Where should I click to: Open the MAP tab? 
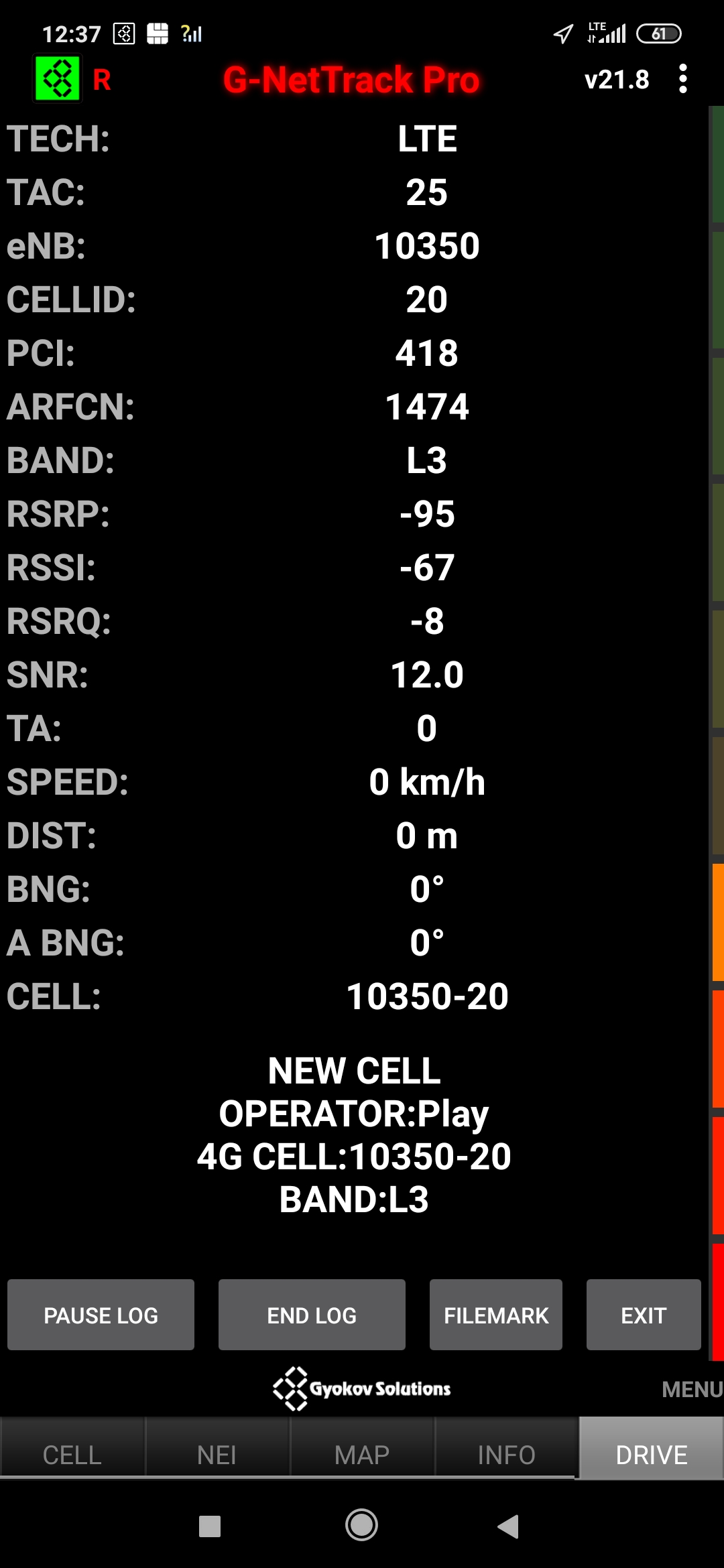click(362, 1454)
